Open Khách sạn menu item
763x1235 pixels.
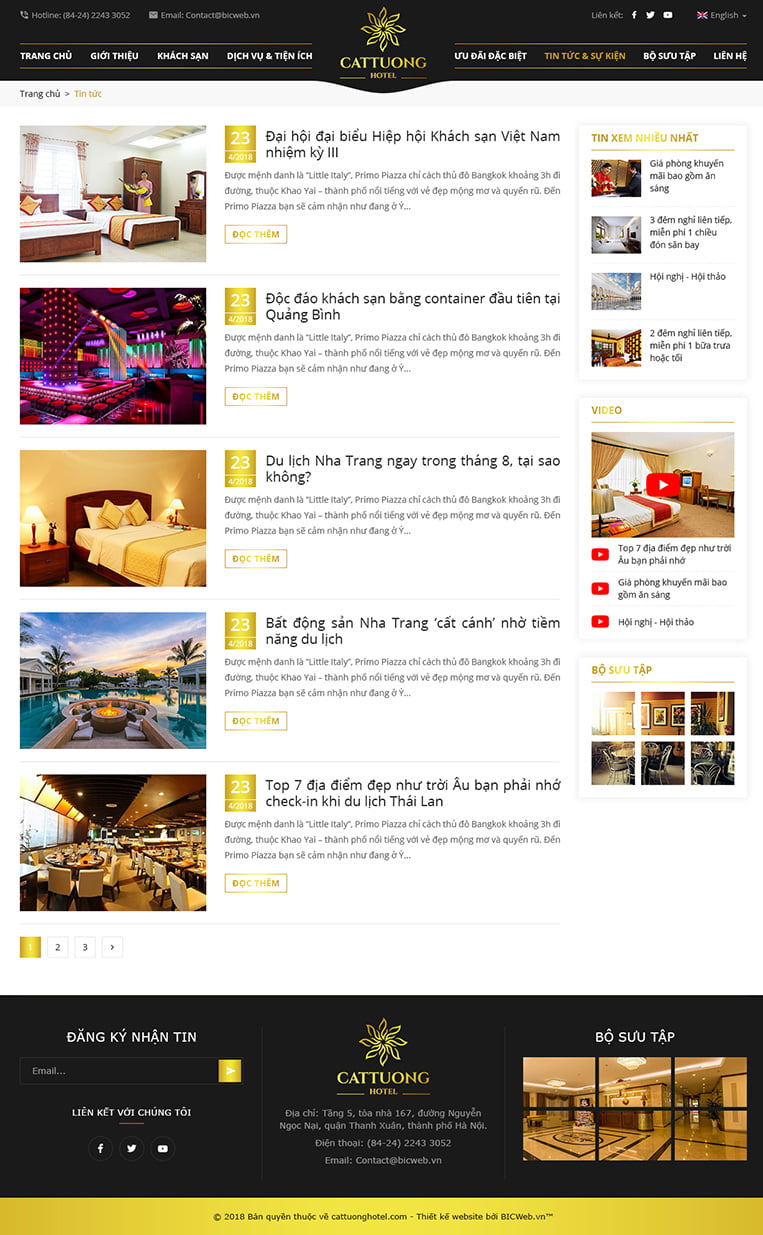(x=182, y=56)
